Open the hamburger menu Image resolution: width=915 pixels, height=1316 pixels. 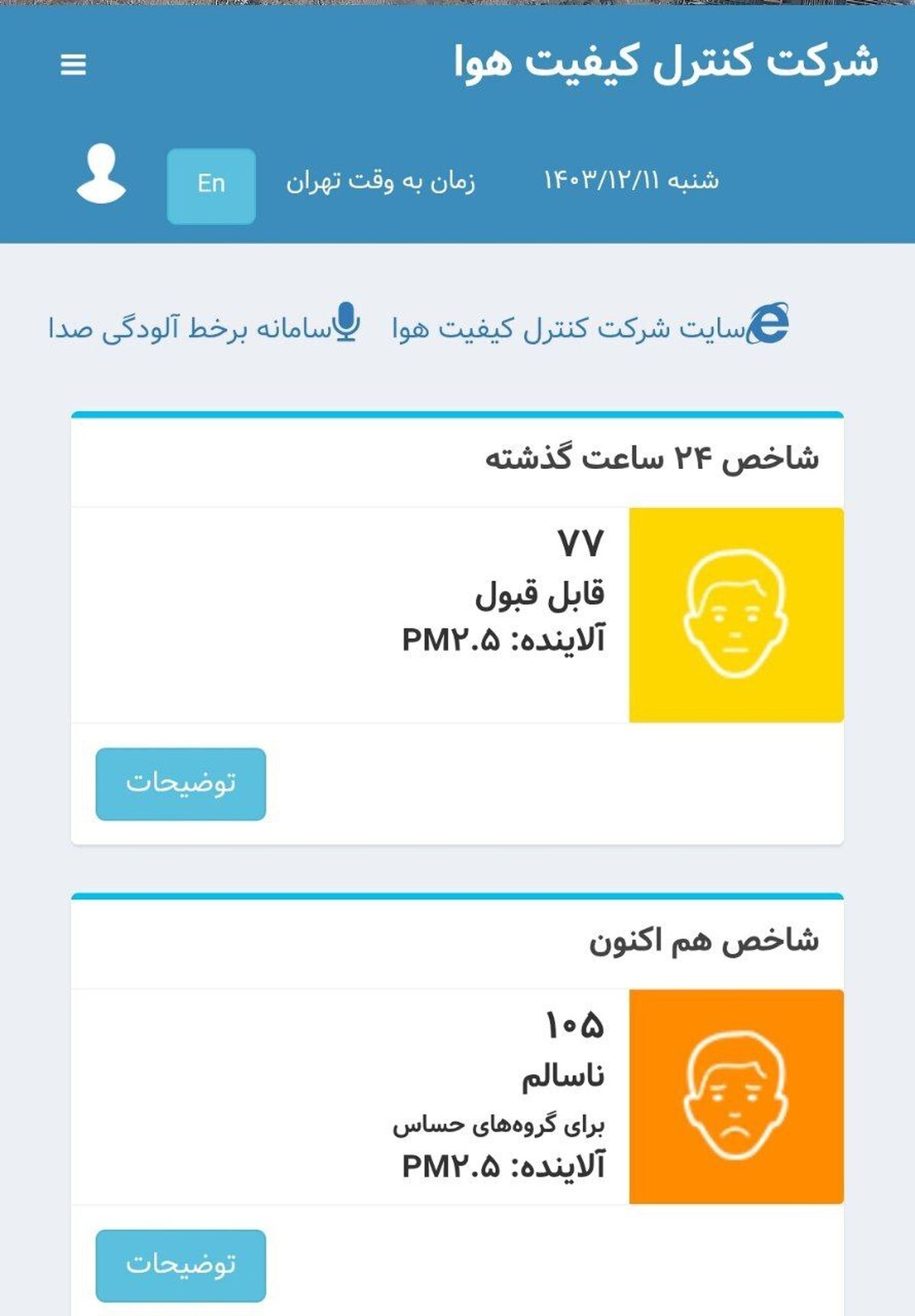click(x=73, y=65)
